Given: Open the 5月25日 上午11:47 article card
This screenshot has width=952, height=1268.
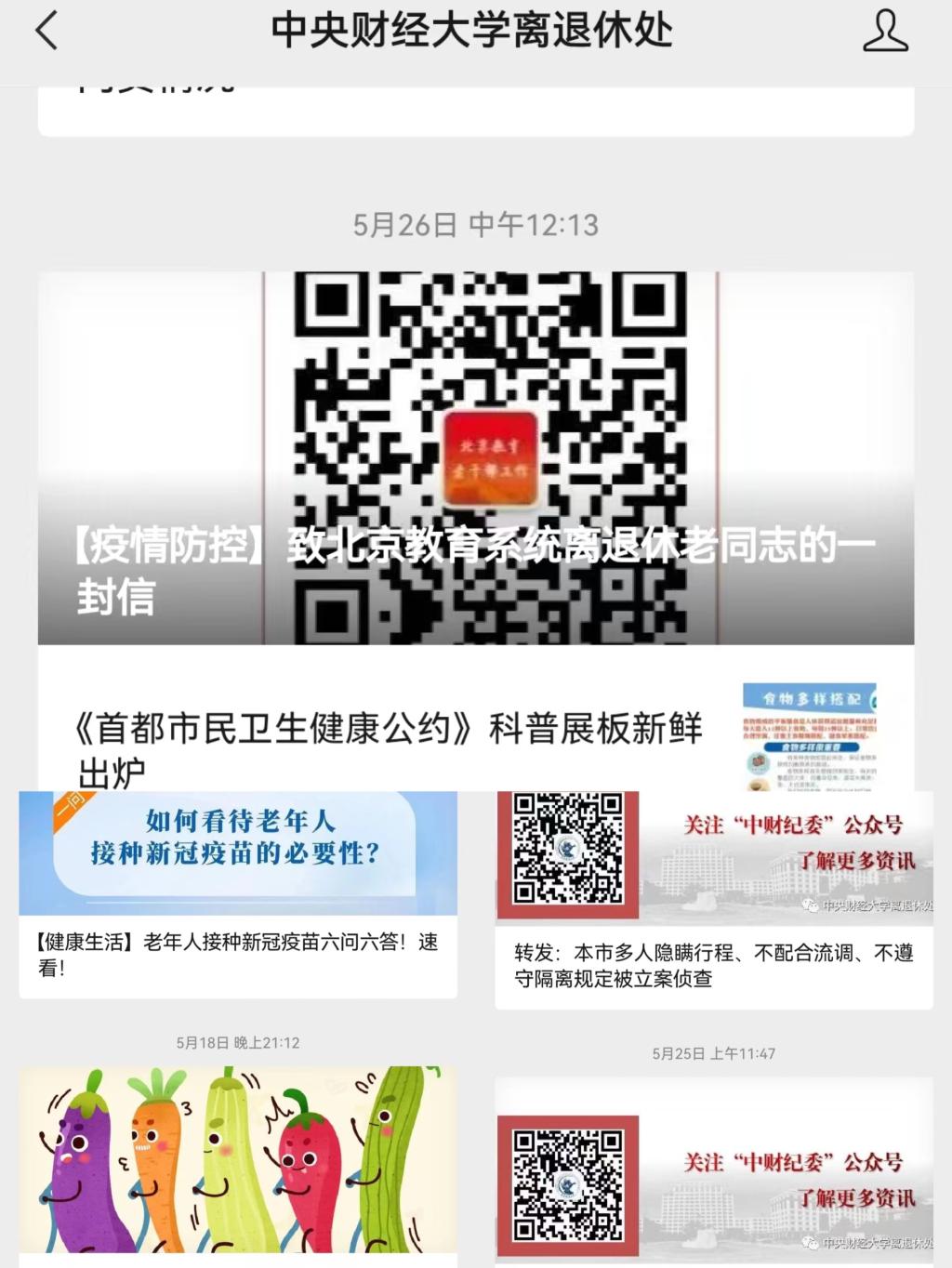Looking at the screenshot, I should (713, 1169).
